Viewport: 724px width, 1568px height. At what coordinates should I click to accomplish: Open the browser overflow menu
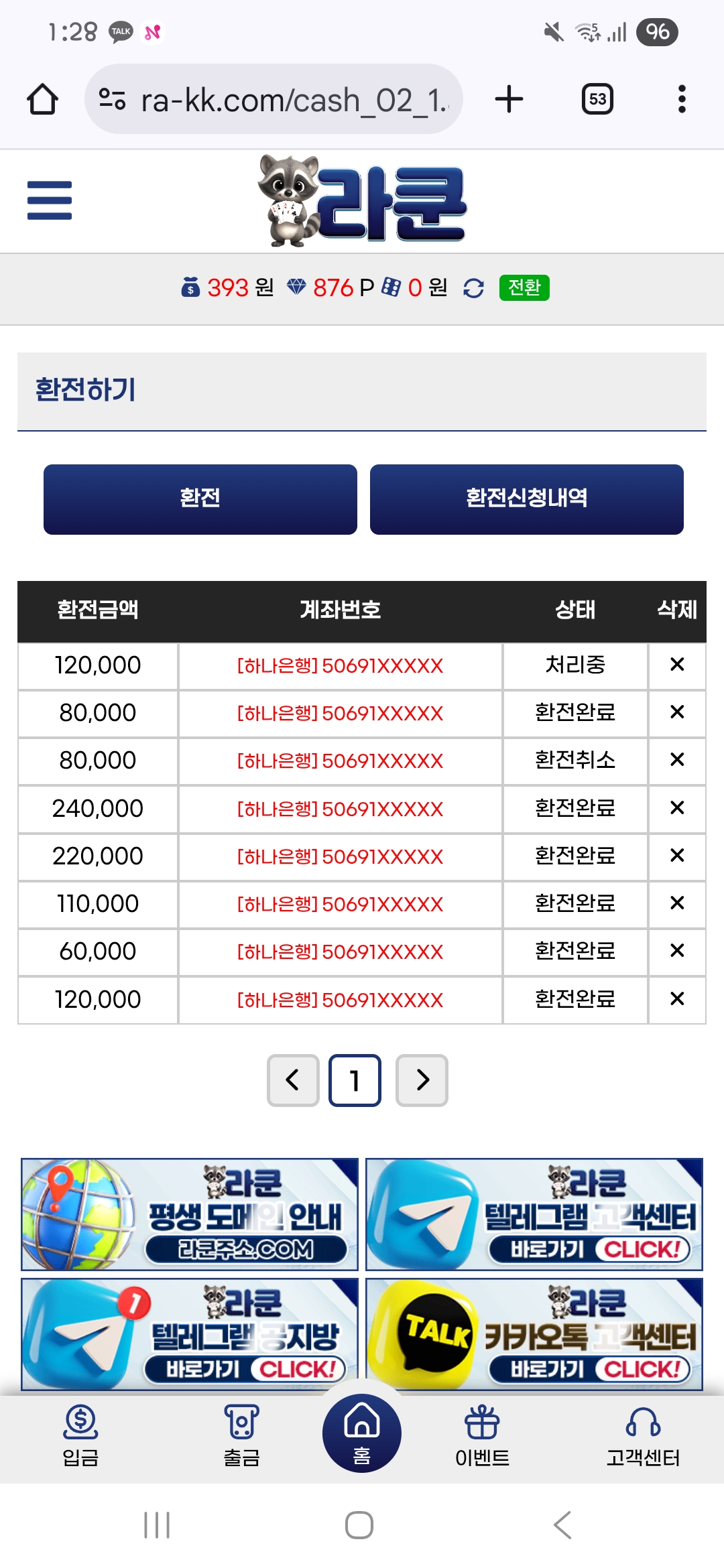click(682, 100)
